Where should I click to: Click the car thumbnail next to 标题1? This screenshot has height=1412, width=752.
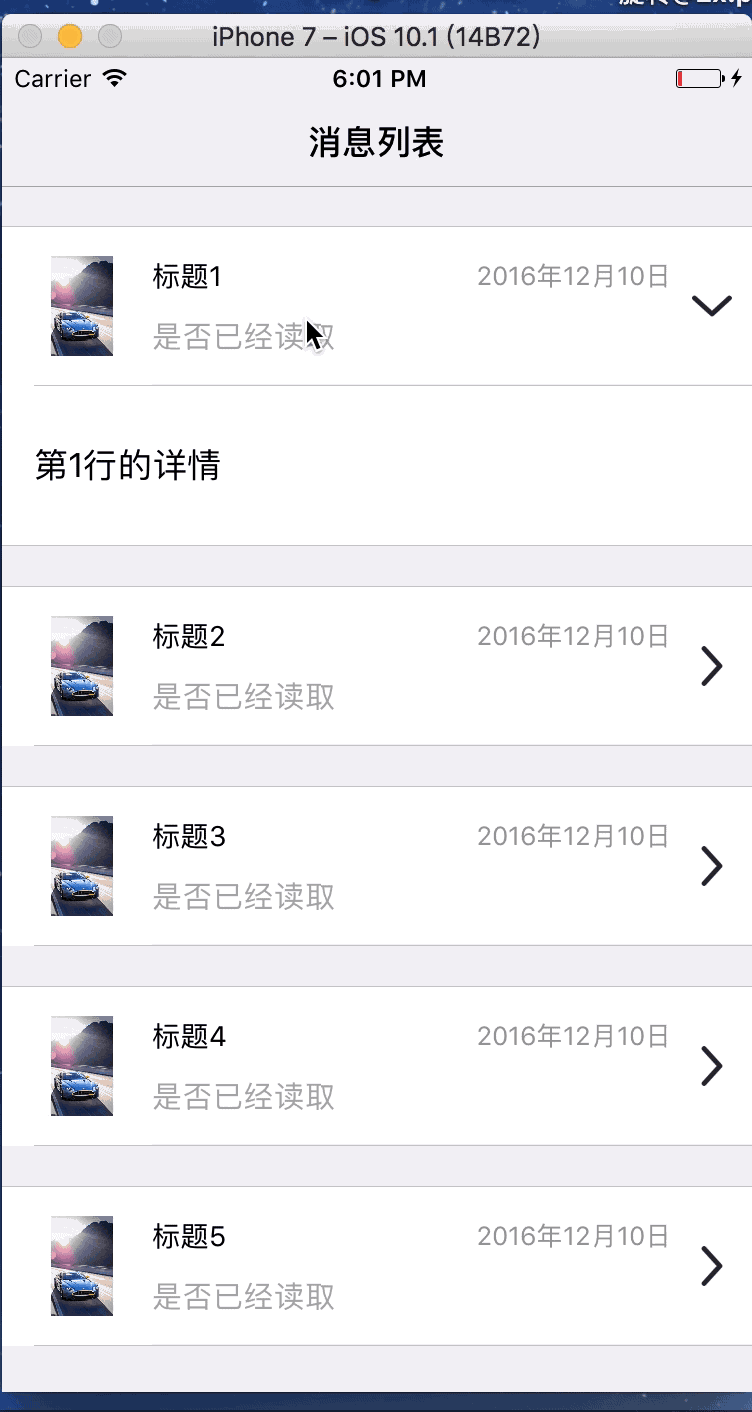[81, 306]
